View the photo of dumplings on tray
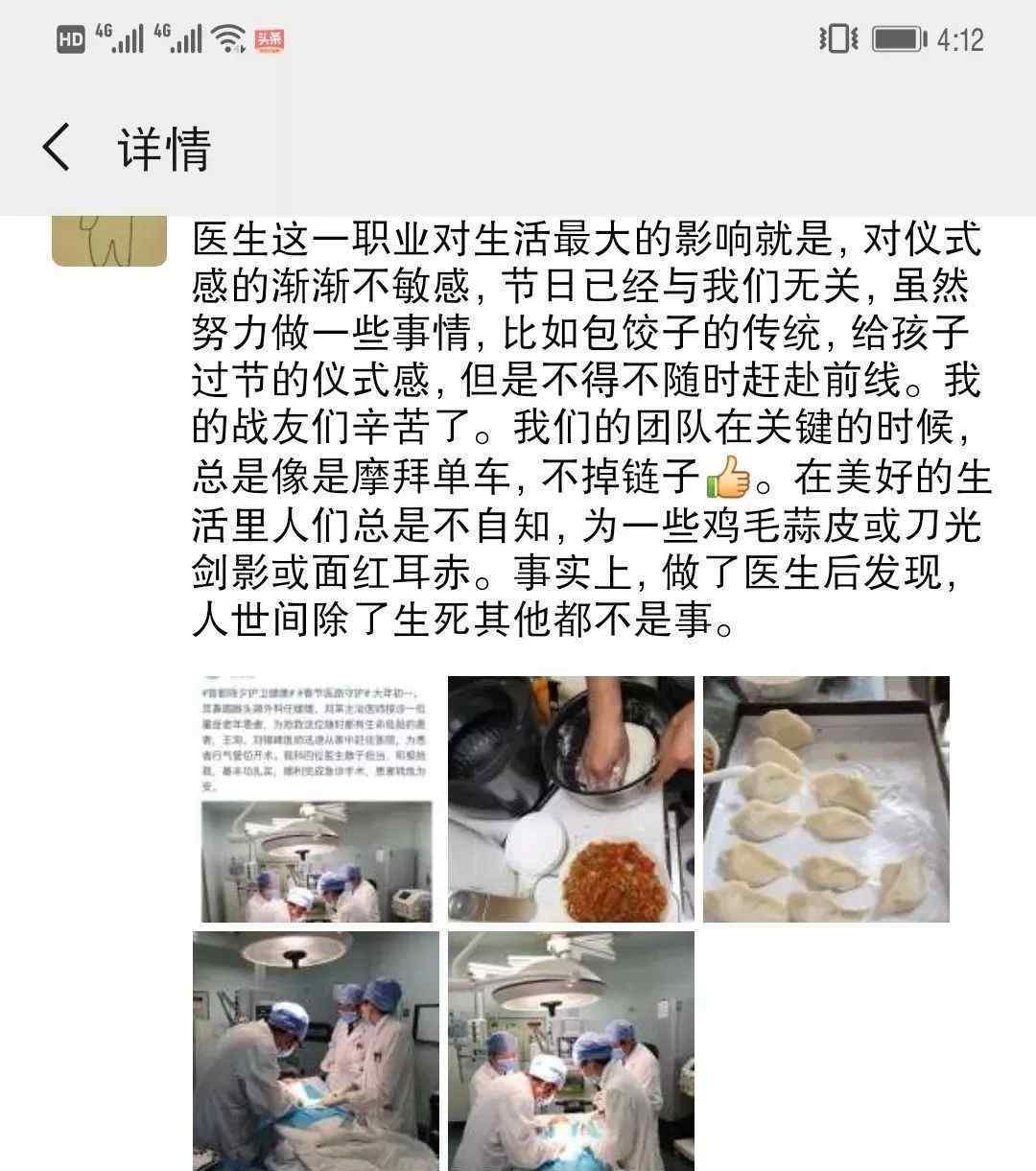 826,799
